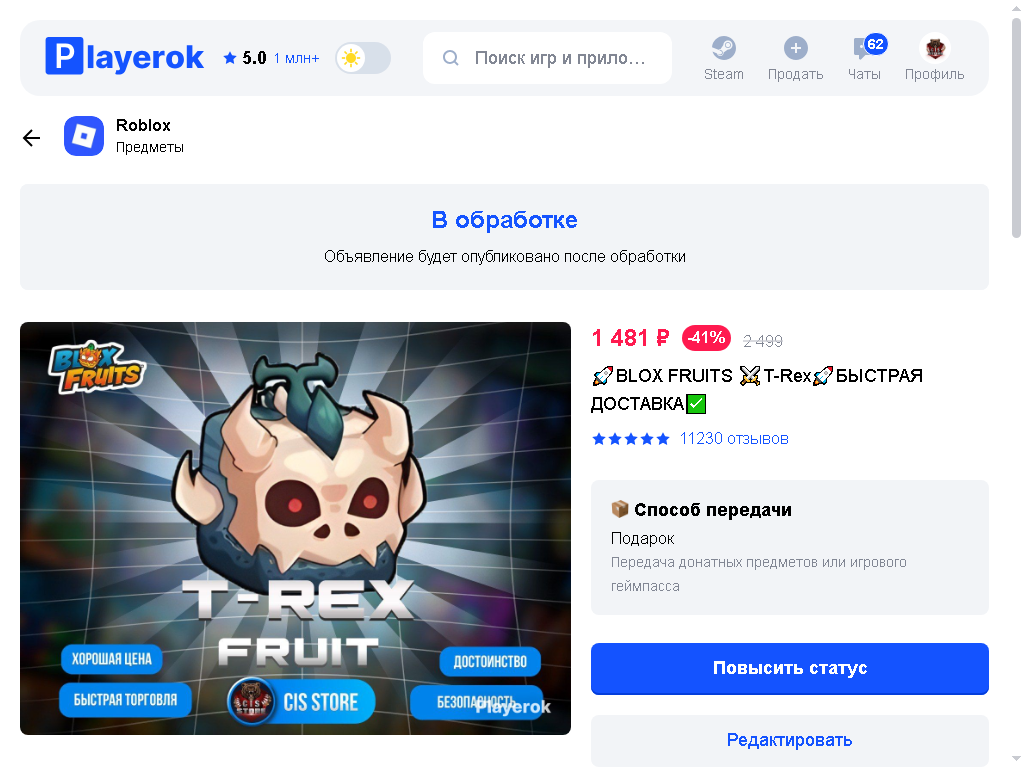Toggle the light/dark theme switch
Screen dimensions: 1024x768
tap(363, 58)
